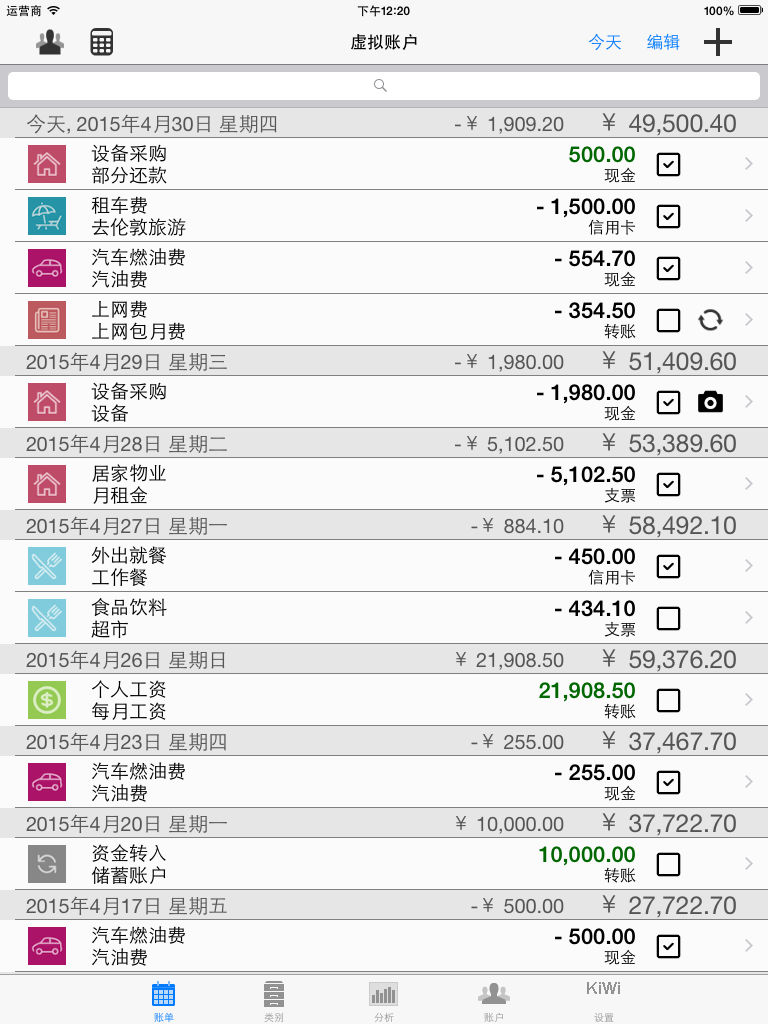The width and height of the screenshot is (768, 1024).
Task: Check the 资金转入 储蓄账户 checkbox
Action: (x=668, y=864)
